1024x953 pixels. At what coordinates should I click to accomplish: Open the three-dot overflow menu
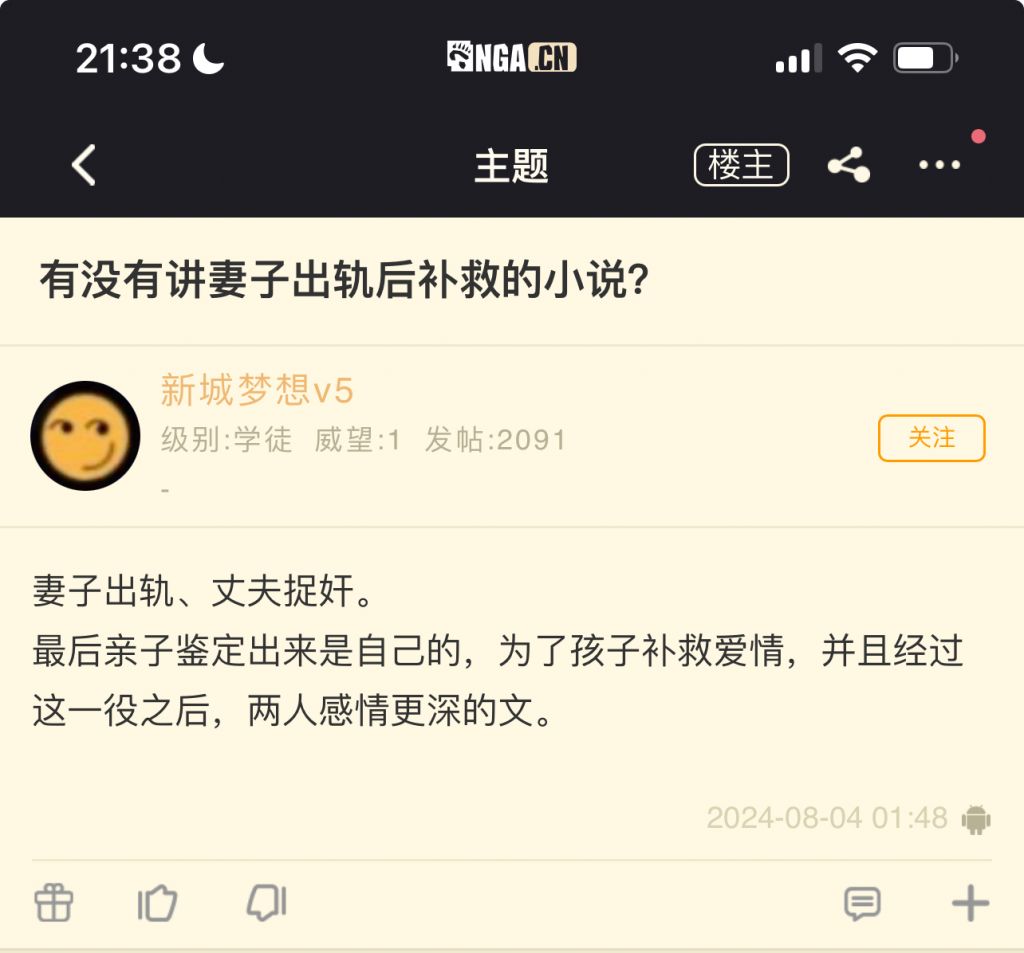pos(939,166)
